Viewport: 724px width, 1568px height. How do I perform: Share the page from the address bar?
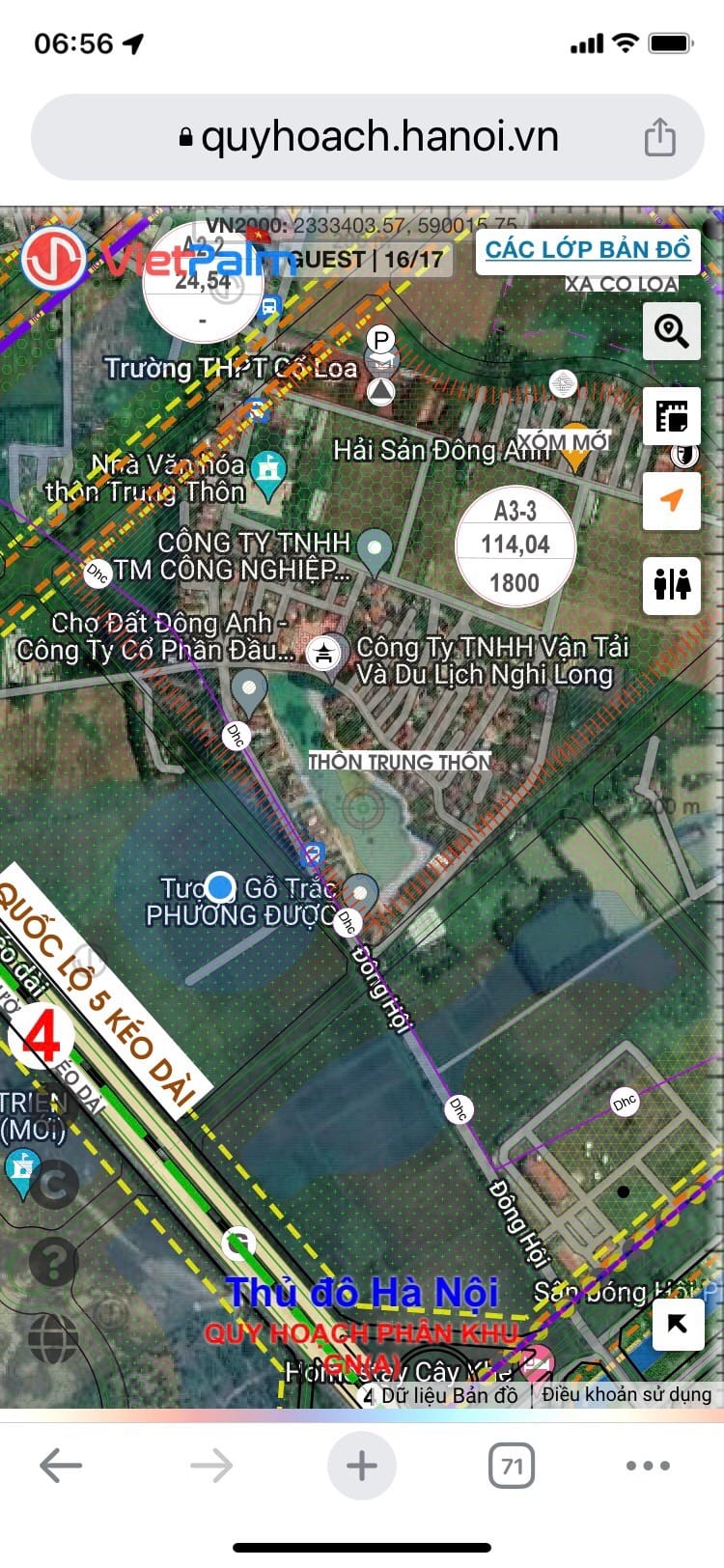click(x=659, y=136)
